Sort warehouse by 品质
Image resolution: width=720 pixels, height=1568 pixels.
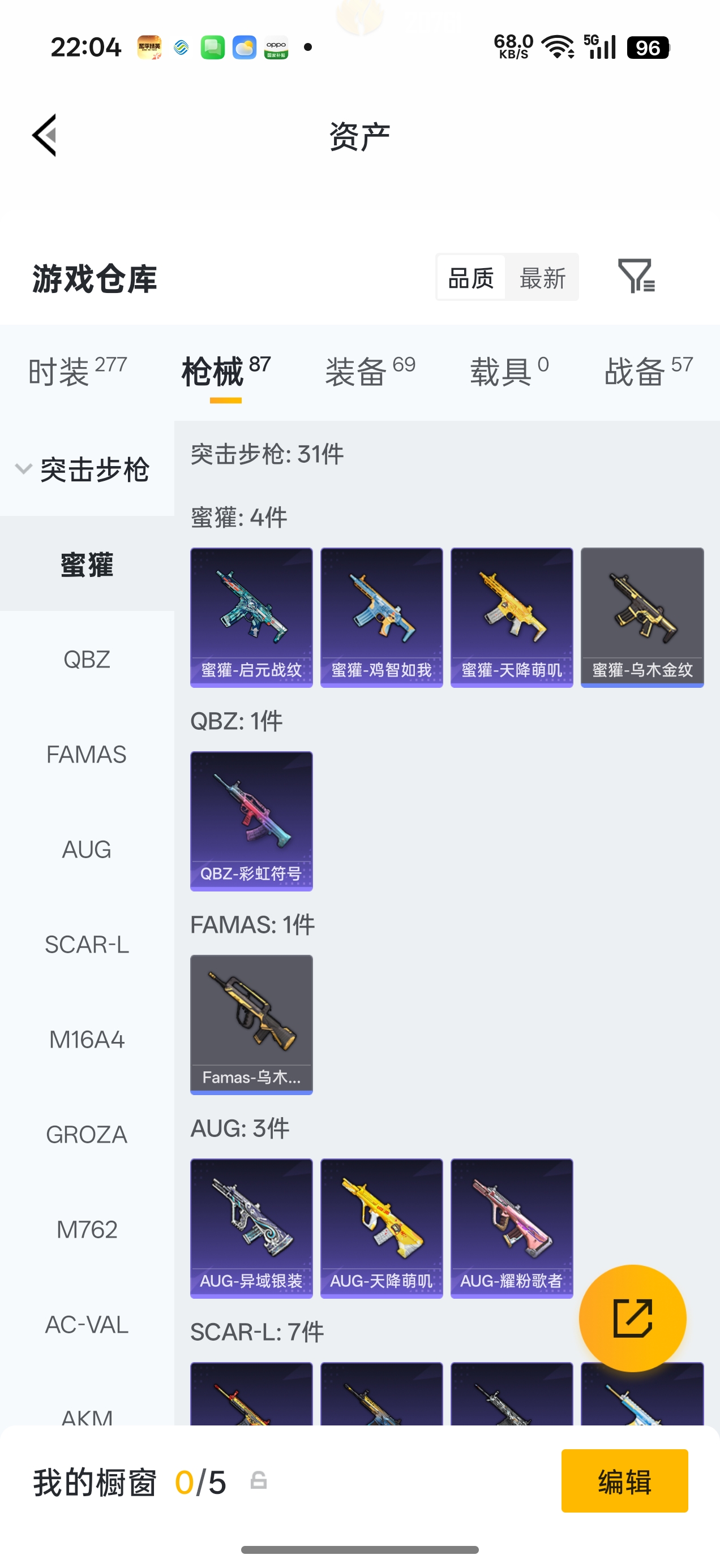[470, 278]
